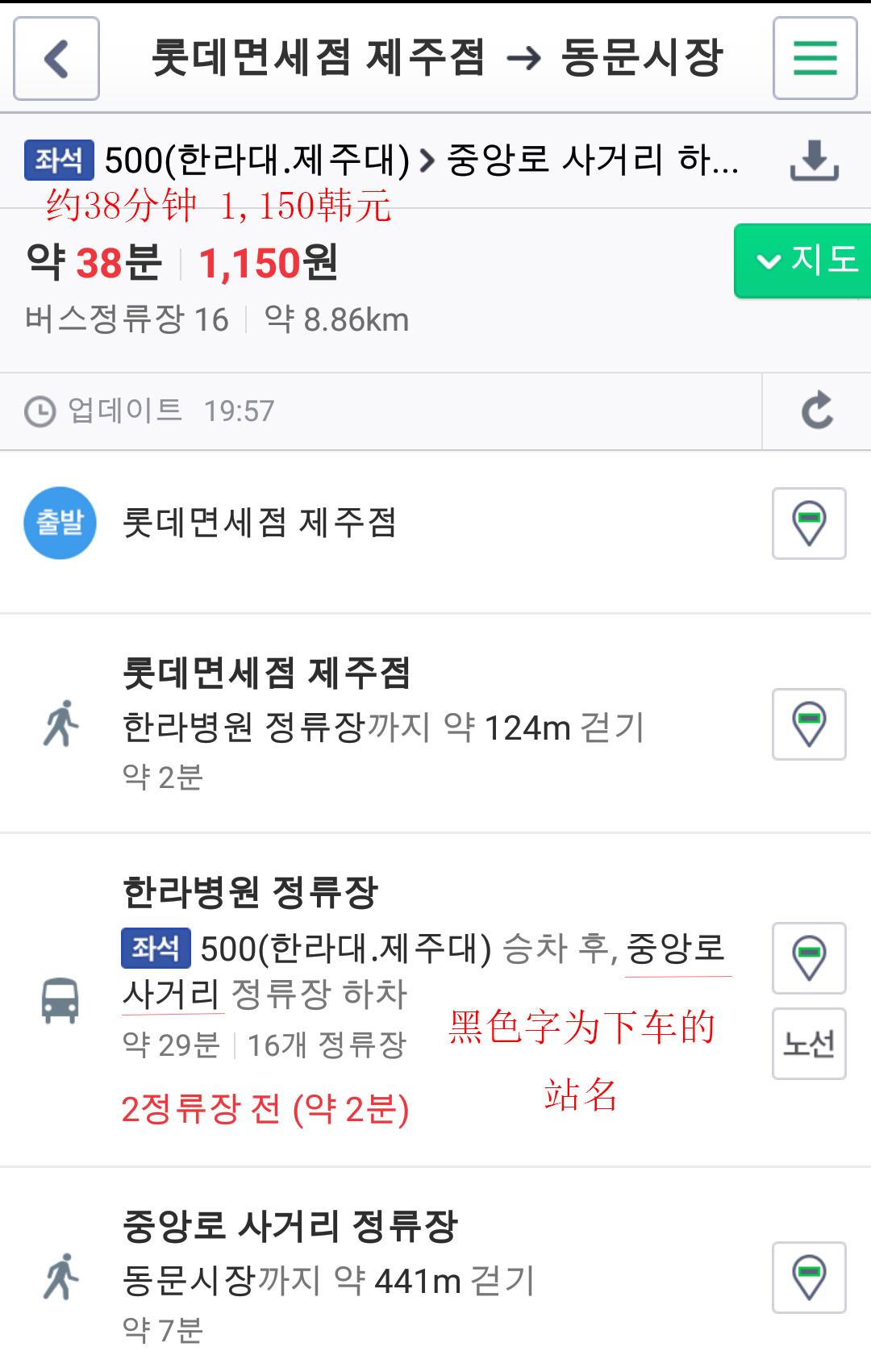This screenshot has width=871, height=1372.
Task: Show 한라병원 정류장 bus stop on the map
Action: click(x=809, y=958)
